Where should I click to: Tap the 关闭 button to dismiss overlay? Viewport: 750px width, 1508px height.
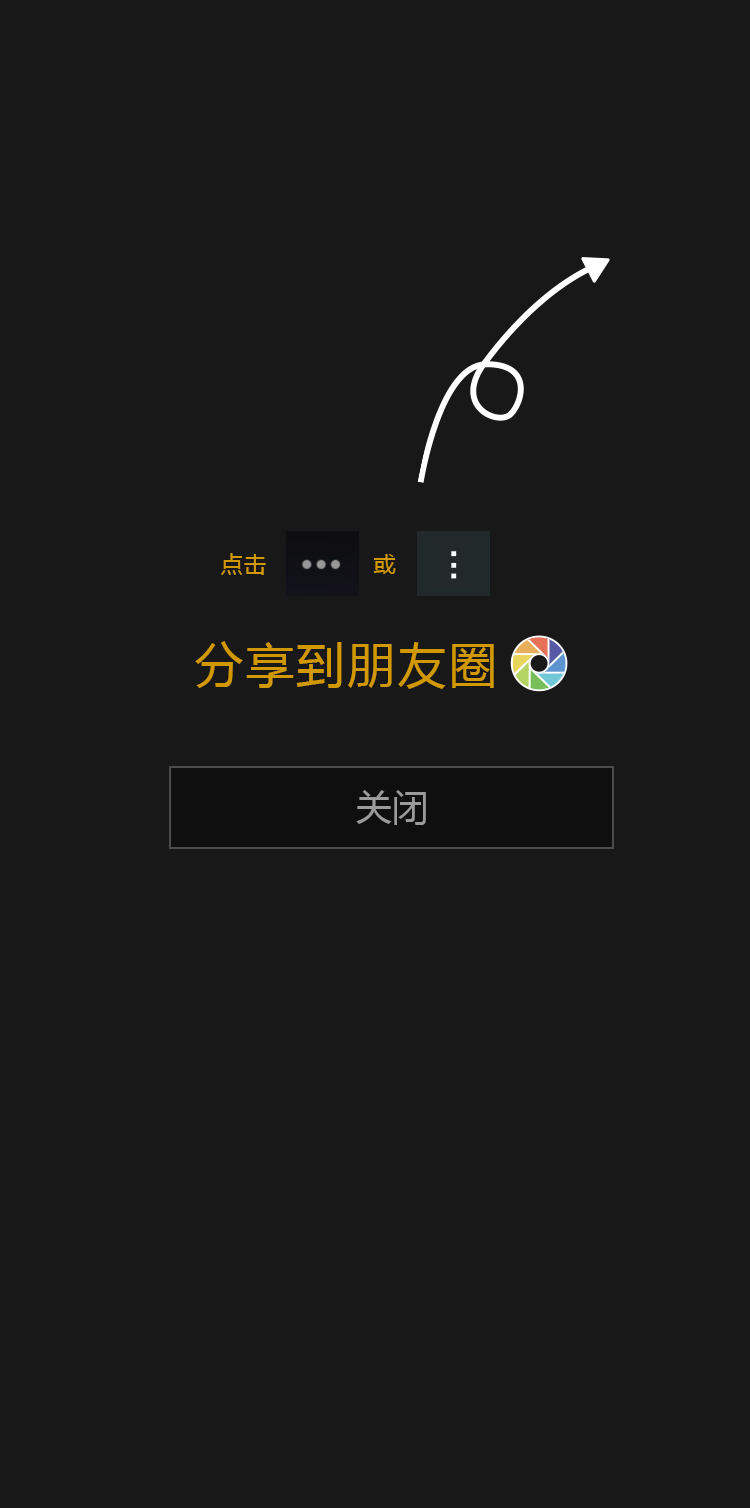[391, 807]
